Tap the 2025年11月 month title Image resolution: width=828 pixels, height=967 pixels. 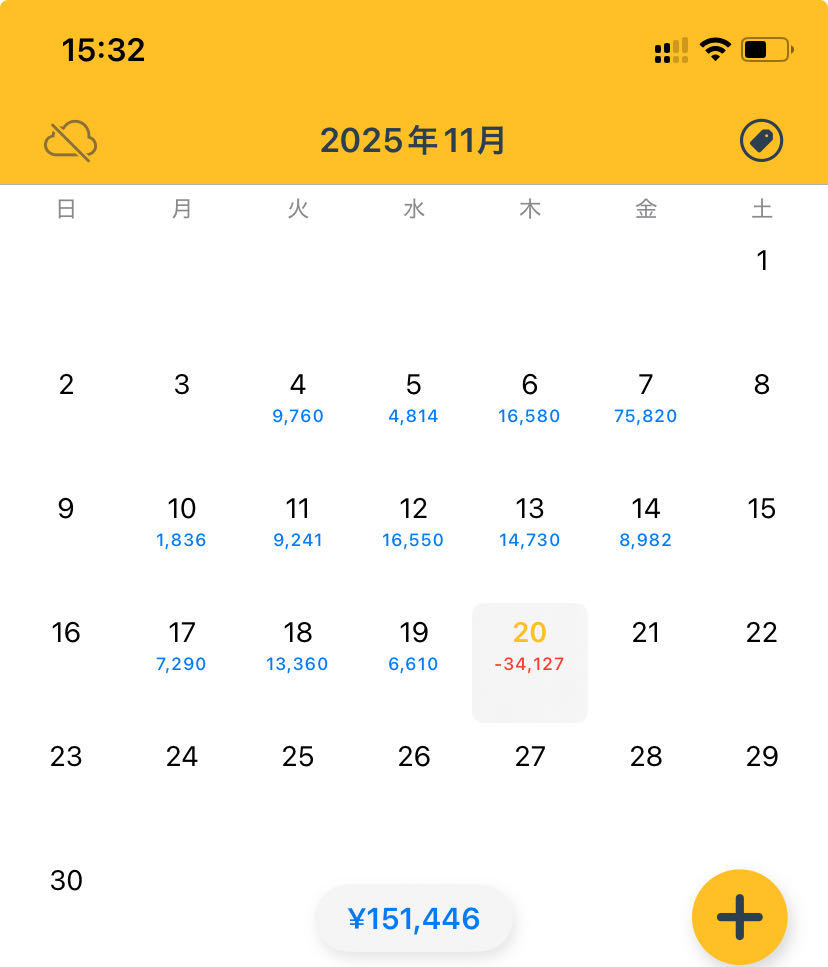click(413, 141)
